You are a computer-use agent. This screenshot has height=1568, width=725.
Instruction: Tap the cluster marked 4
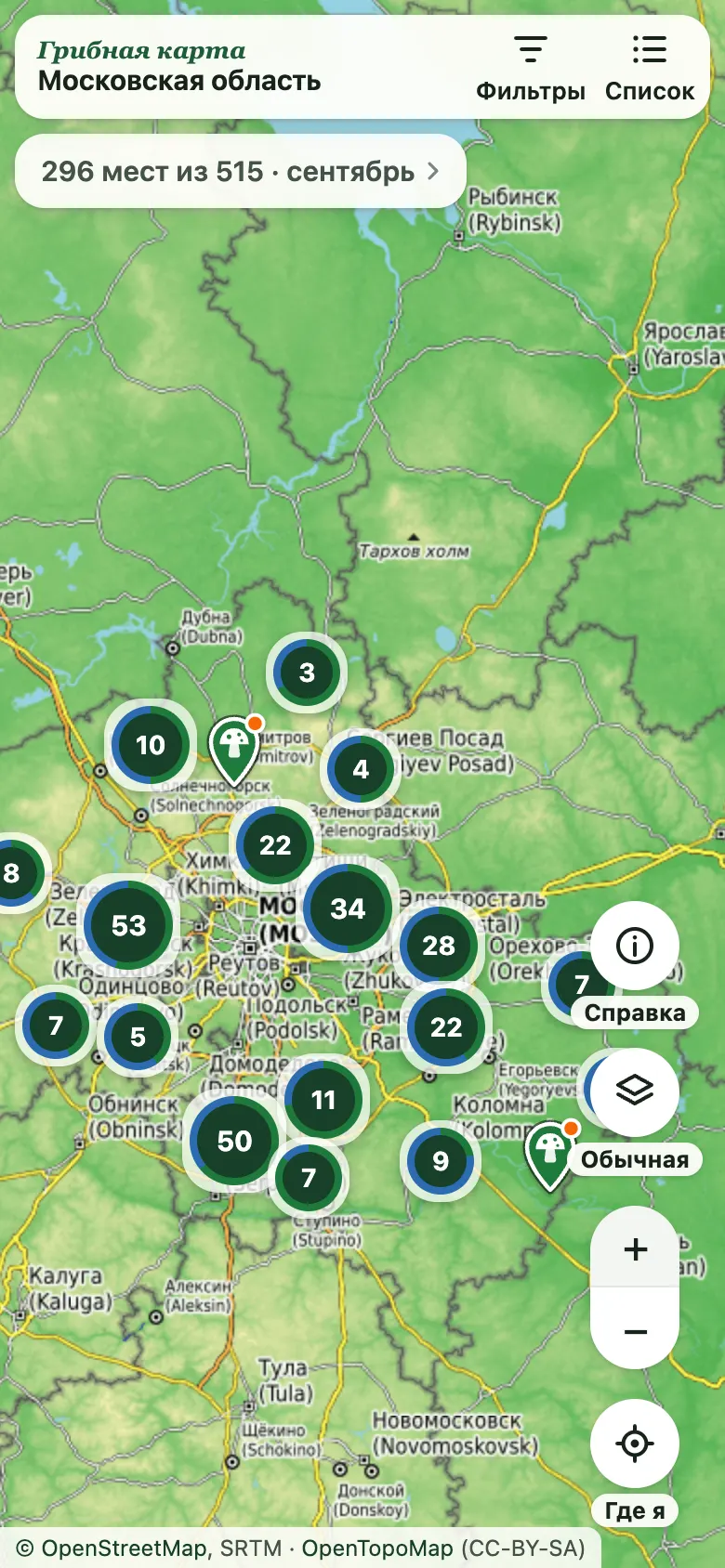click(x=361, y=768)
